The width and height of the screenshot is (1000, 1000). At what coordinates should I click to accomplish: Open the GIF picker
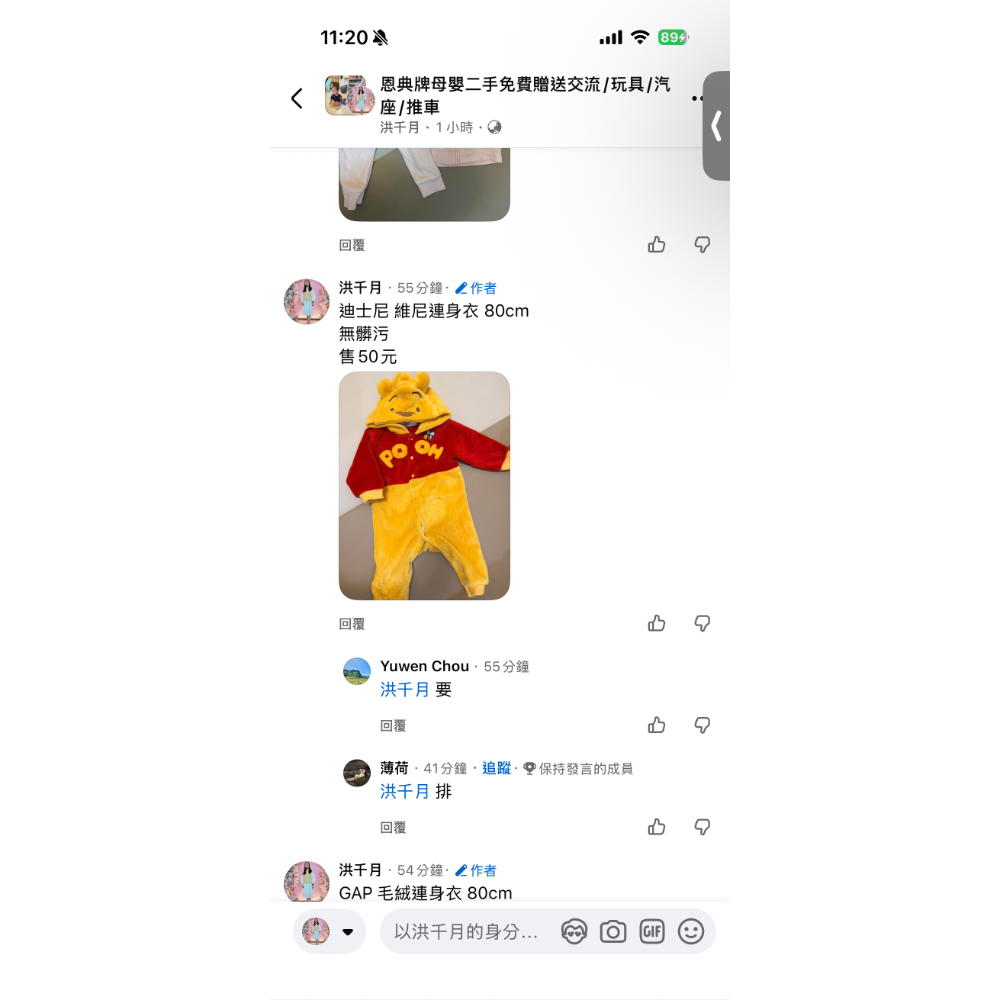[x=652, y=932]
